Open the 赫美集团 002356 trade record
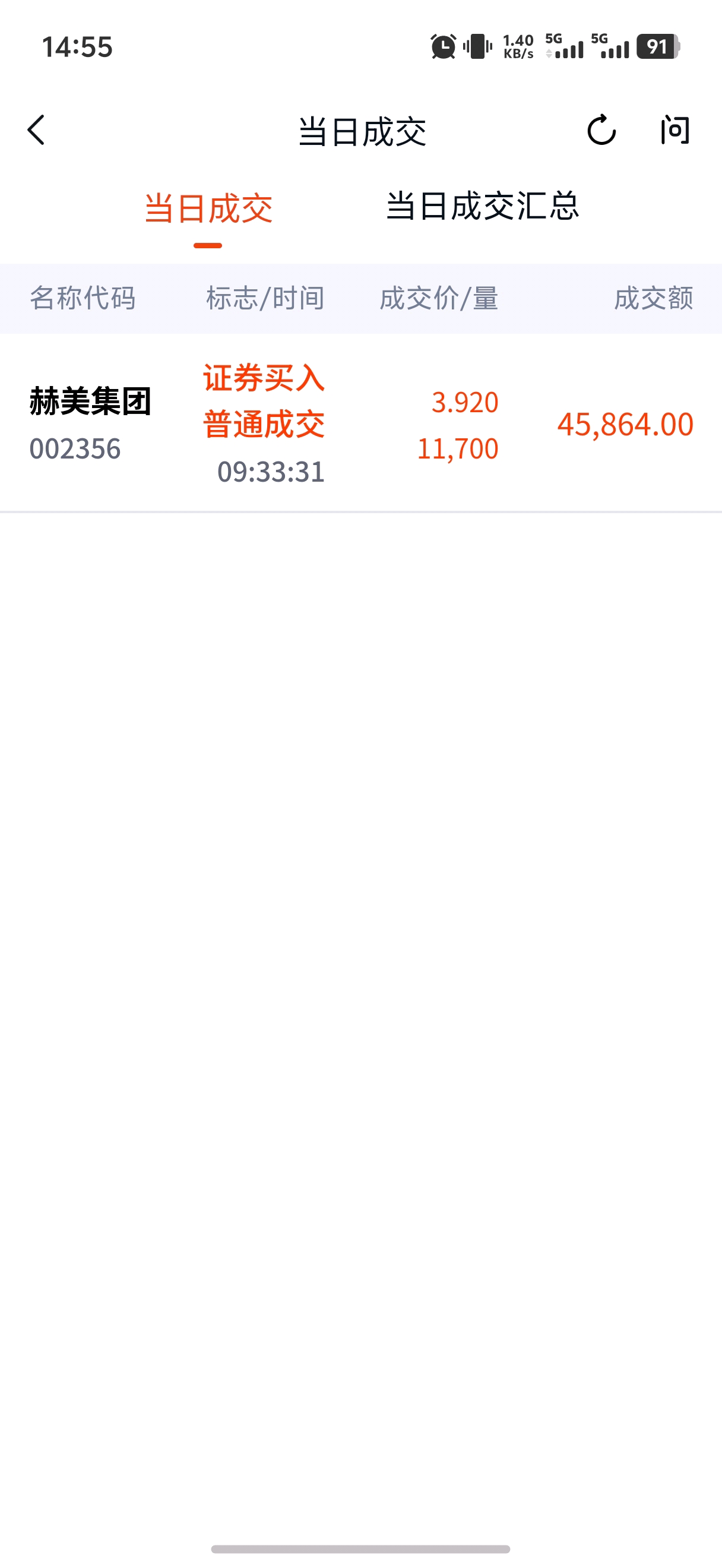This screenshot has width=722, height=1568. (x=360, y=423)
